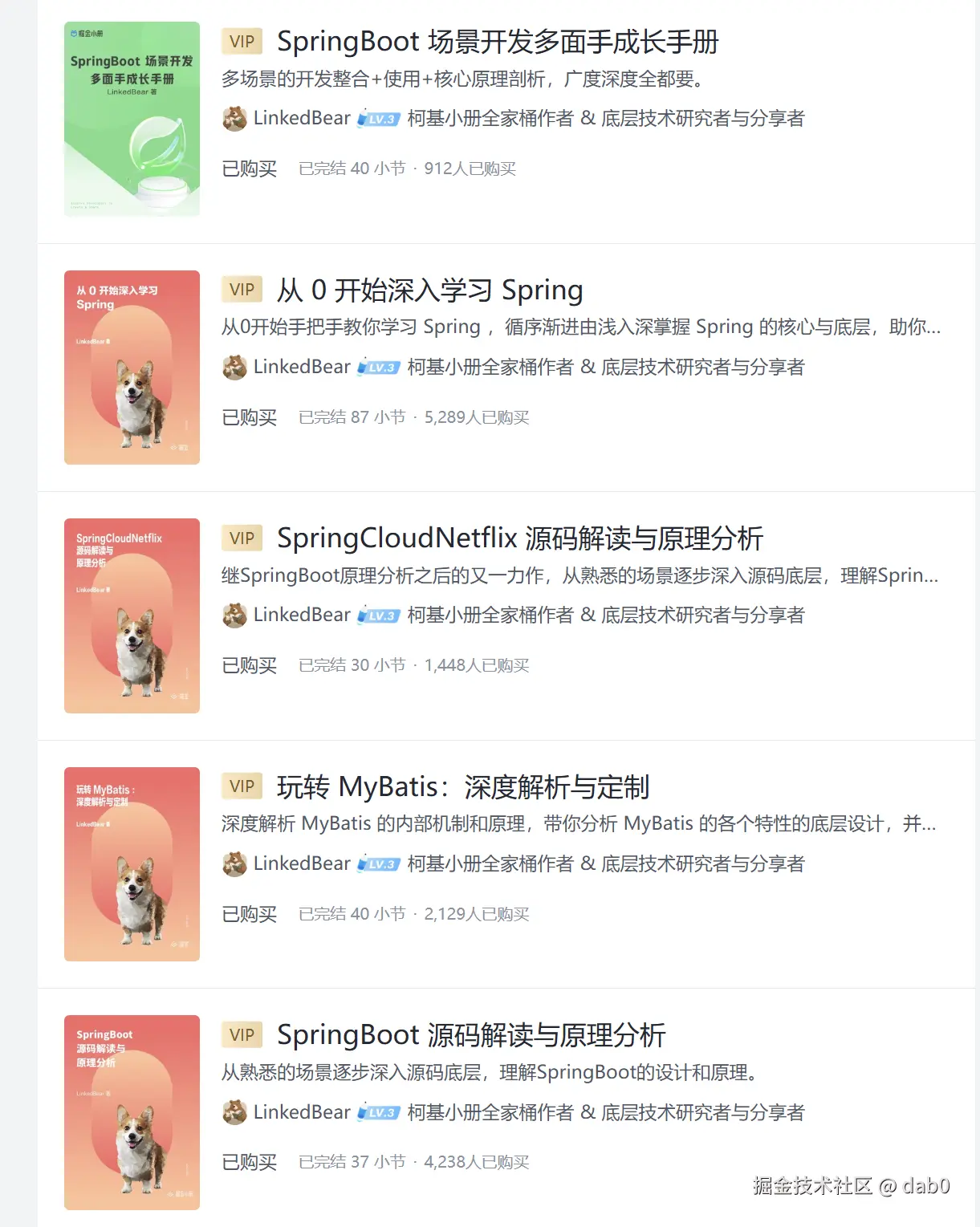Tap the cover image of 玩转 MyBatis booklet

pyautogui.click(x=132, y=864)
